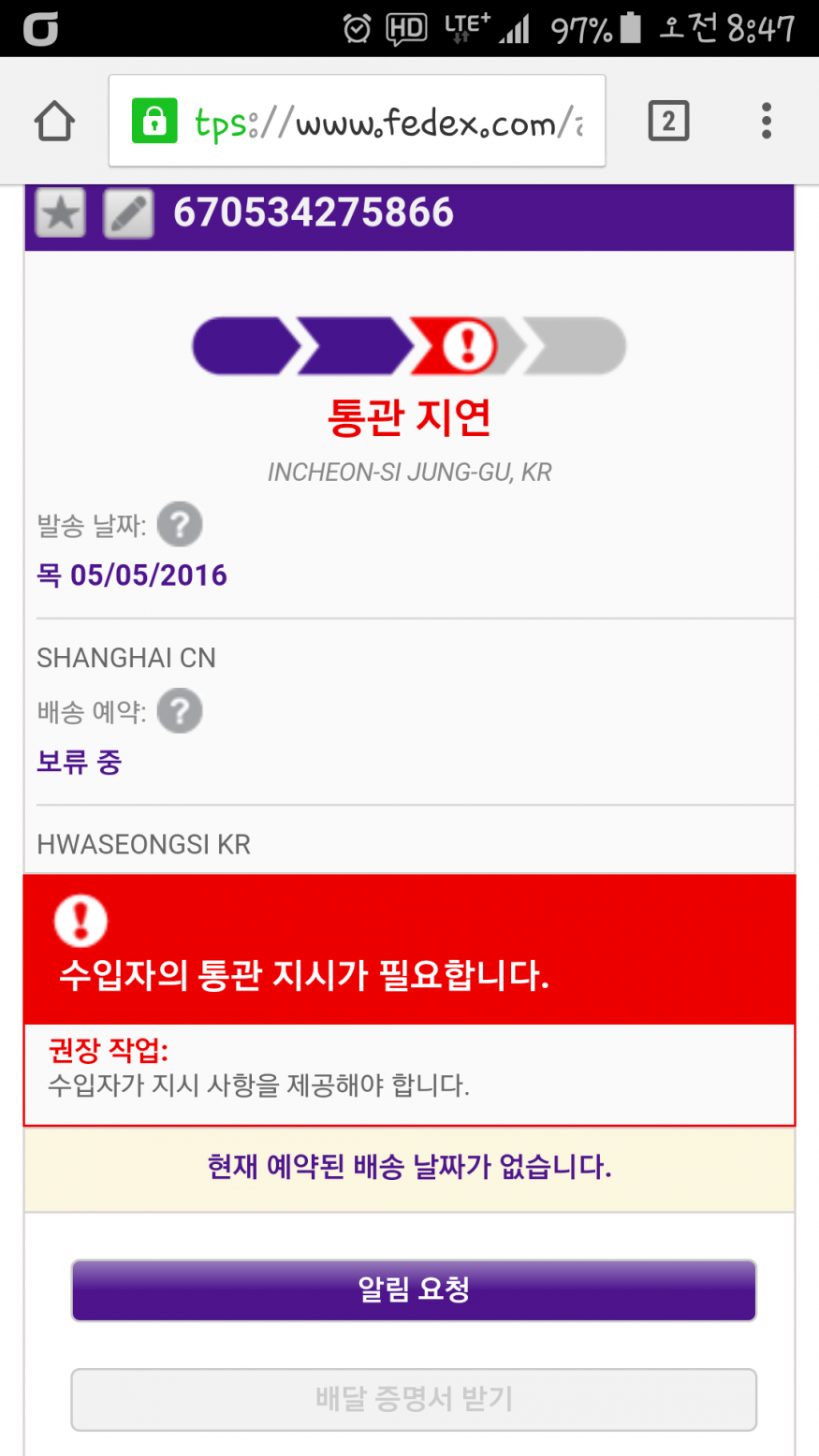
Task: Tap the browser home icon
Action: [x=54, y=121]
